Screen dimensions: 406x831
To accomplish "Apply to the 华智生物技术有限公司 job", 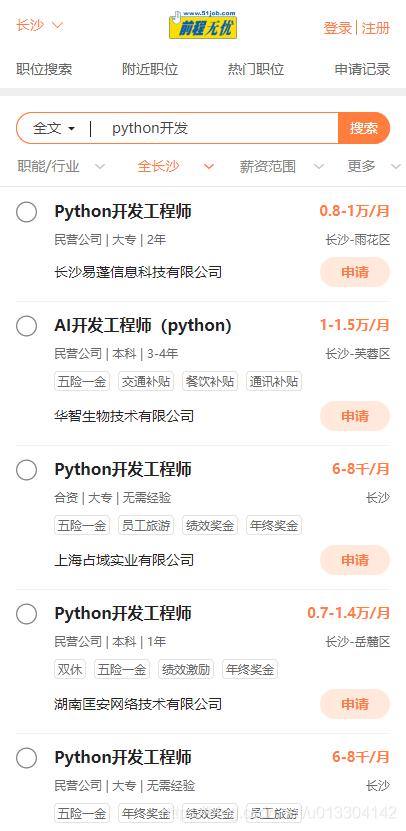I will tap(355, 416).
